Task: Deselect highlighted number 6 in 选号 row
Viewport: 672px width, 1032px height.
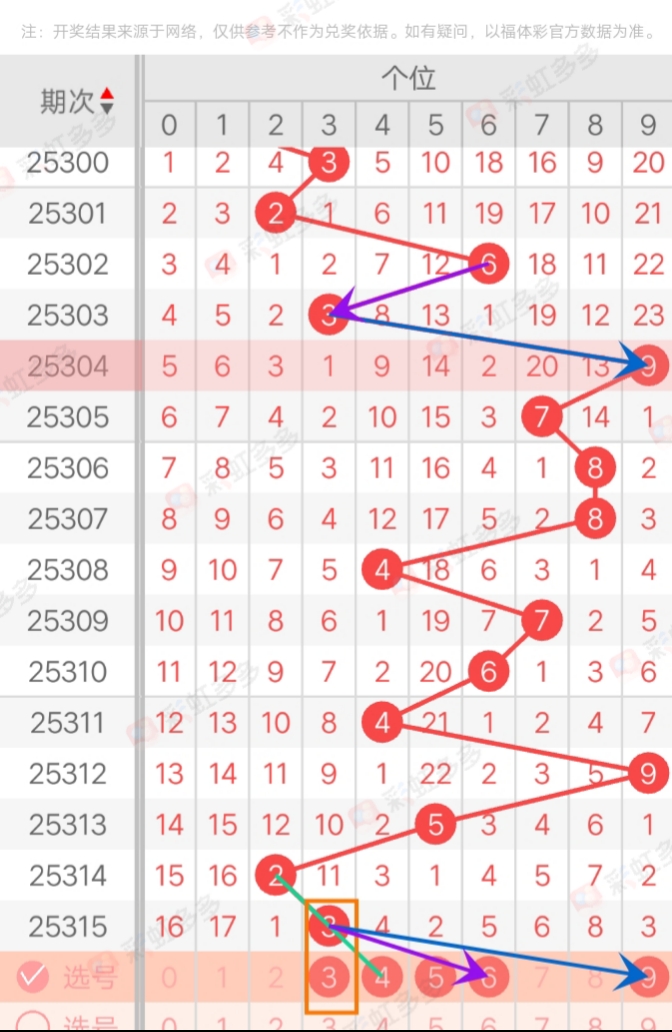Action: pyautogui.click(x=488, y=977)
